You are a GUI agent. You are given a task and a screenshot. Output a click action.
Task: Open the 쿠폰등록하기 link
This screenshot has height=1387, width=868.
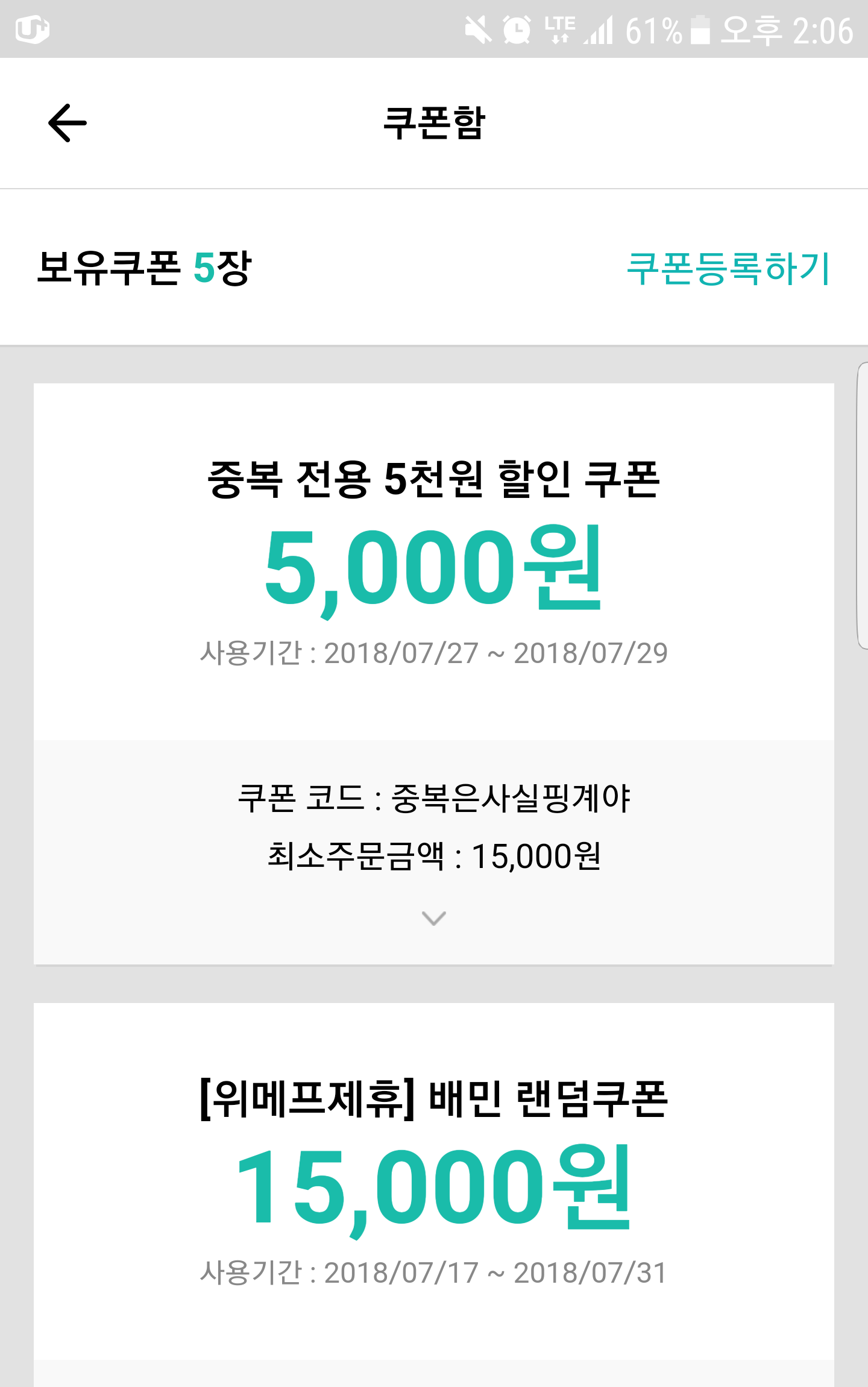point(728,268)
